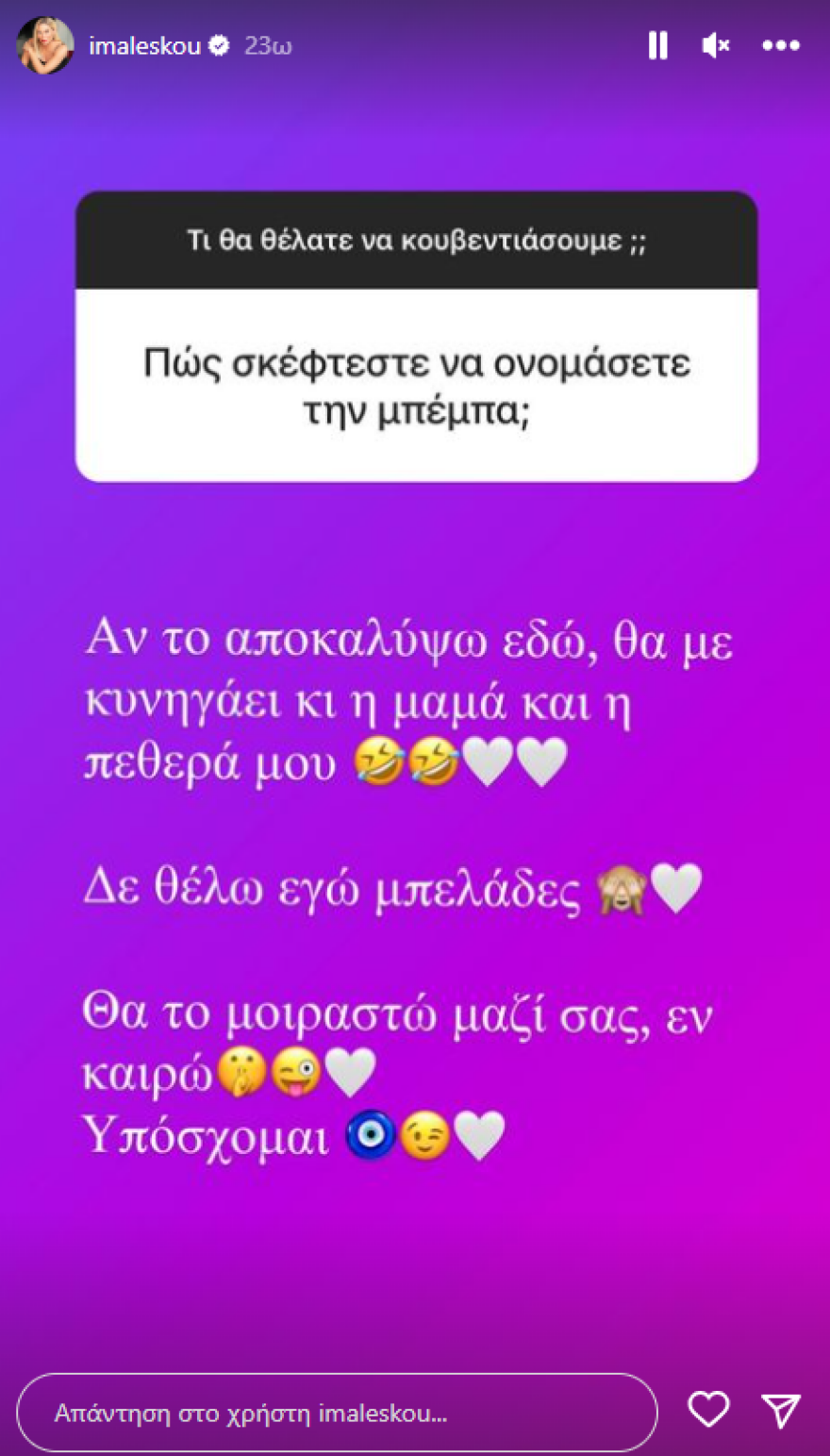
Task: Click the reply input field
Action: pos(340,1412)
